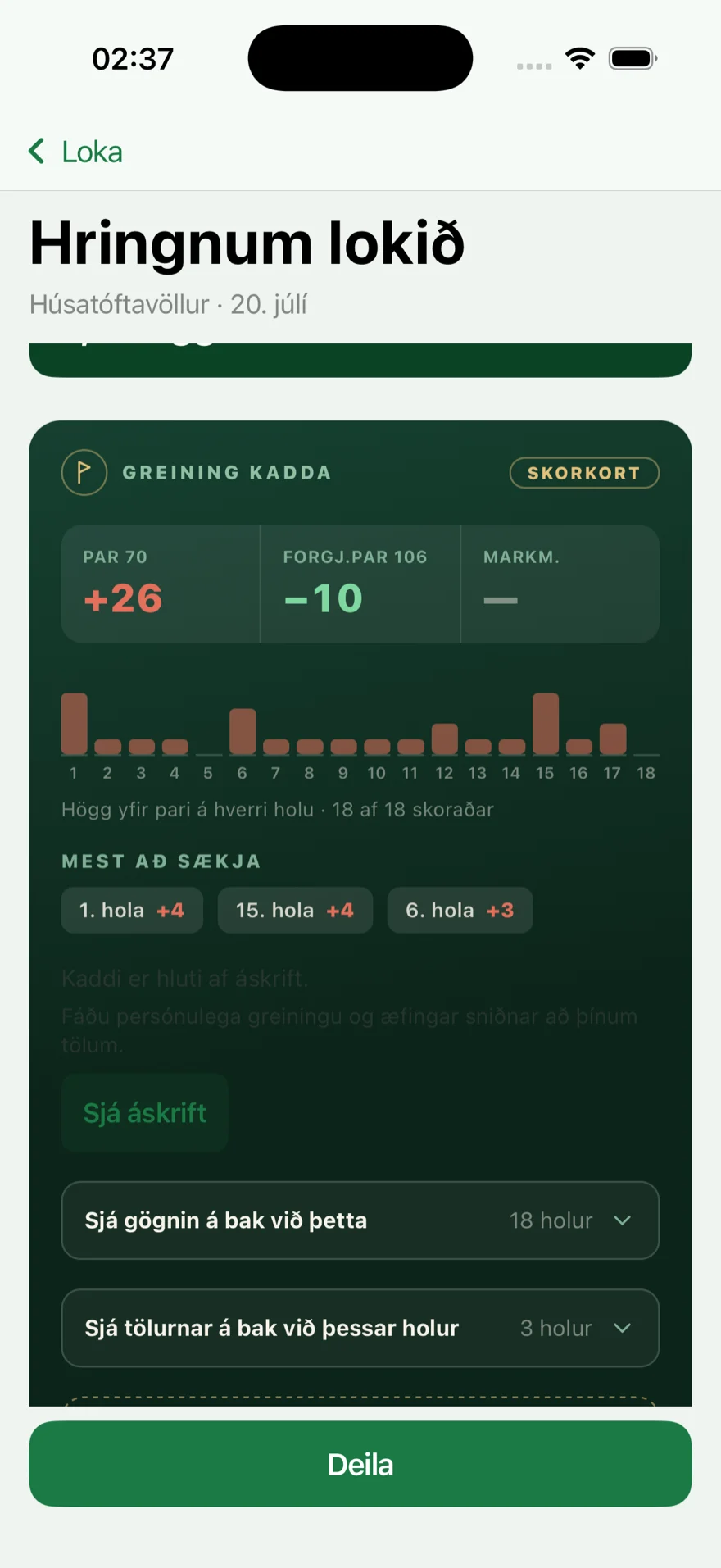Image resolution: width=721 pixels, height=1568 pixels.
Task: Go back with the Loka button
Action: coord(75,152)
